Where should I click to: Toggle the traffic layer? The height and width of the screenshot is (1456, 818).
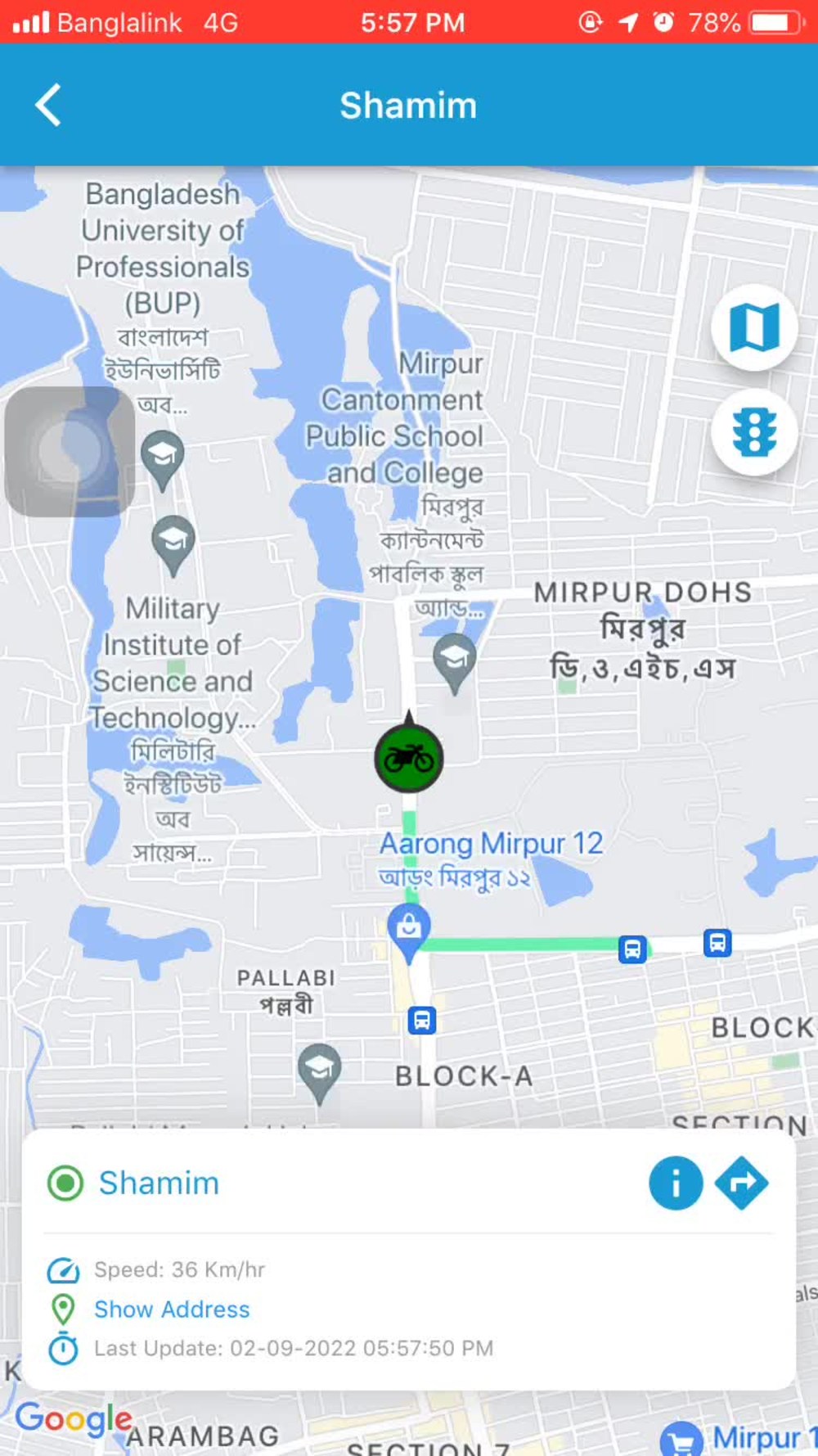tap(754, 431)
